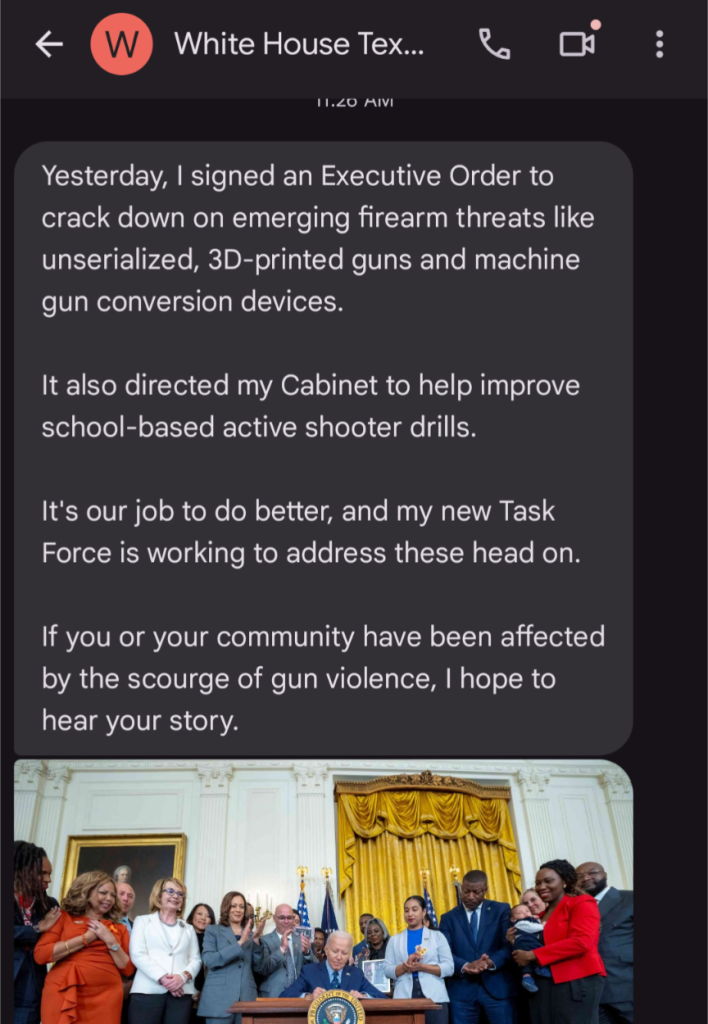
Task: Open the three-dot overflow menu
Action: pyautogui.click(x=659, y=44)
